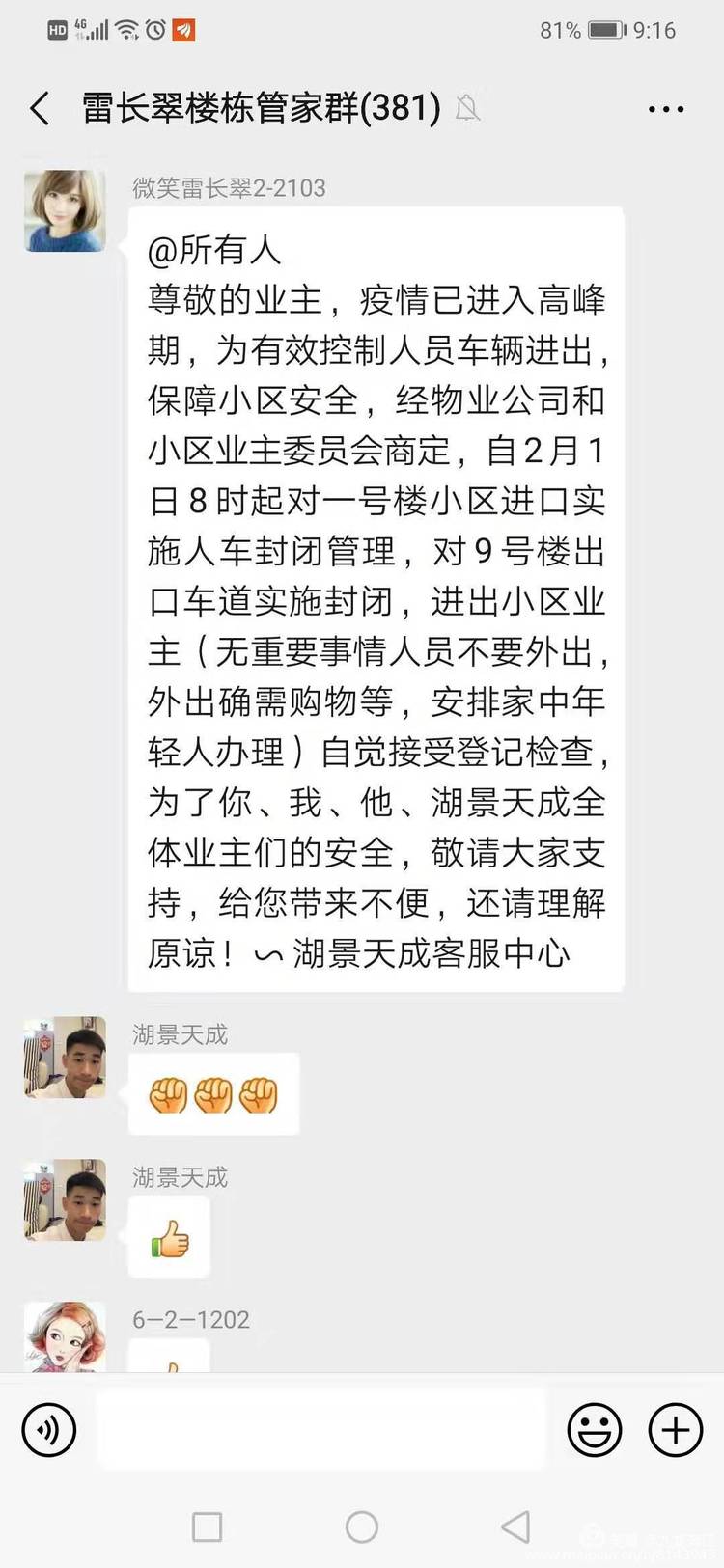The height and width of the screenshot is (1568, 724).
Task: Open the group chat overflow menu
Action: coord(666,109)
